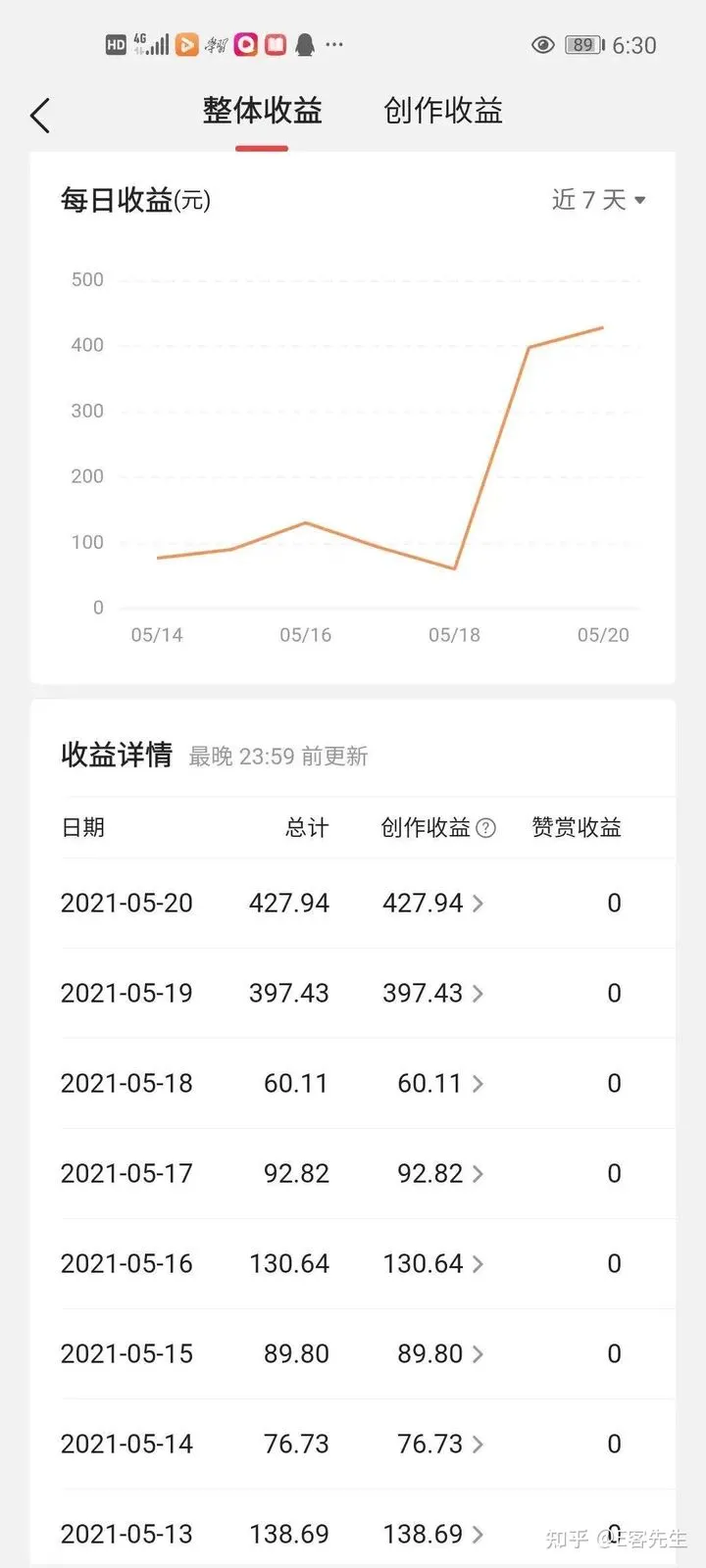Open the notification bell icon

306,44
